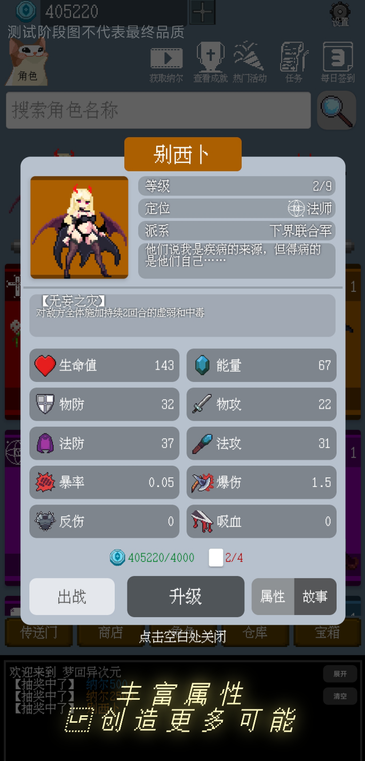The height and width of the screenshot is (761, 365).
Task: Tap the plus icon beside 405220
Action: (202, 12)
